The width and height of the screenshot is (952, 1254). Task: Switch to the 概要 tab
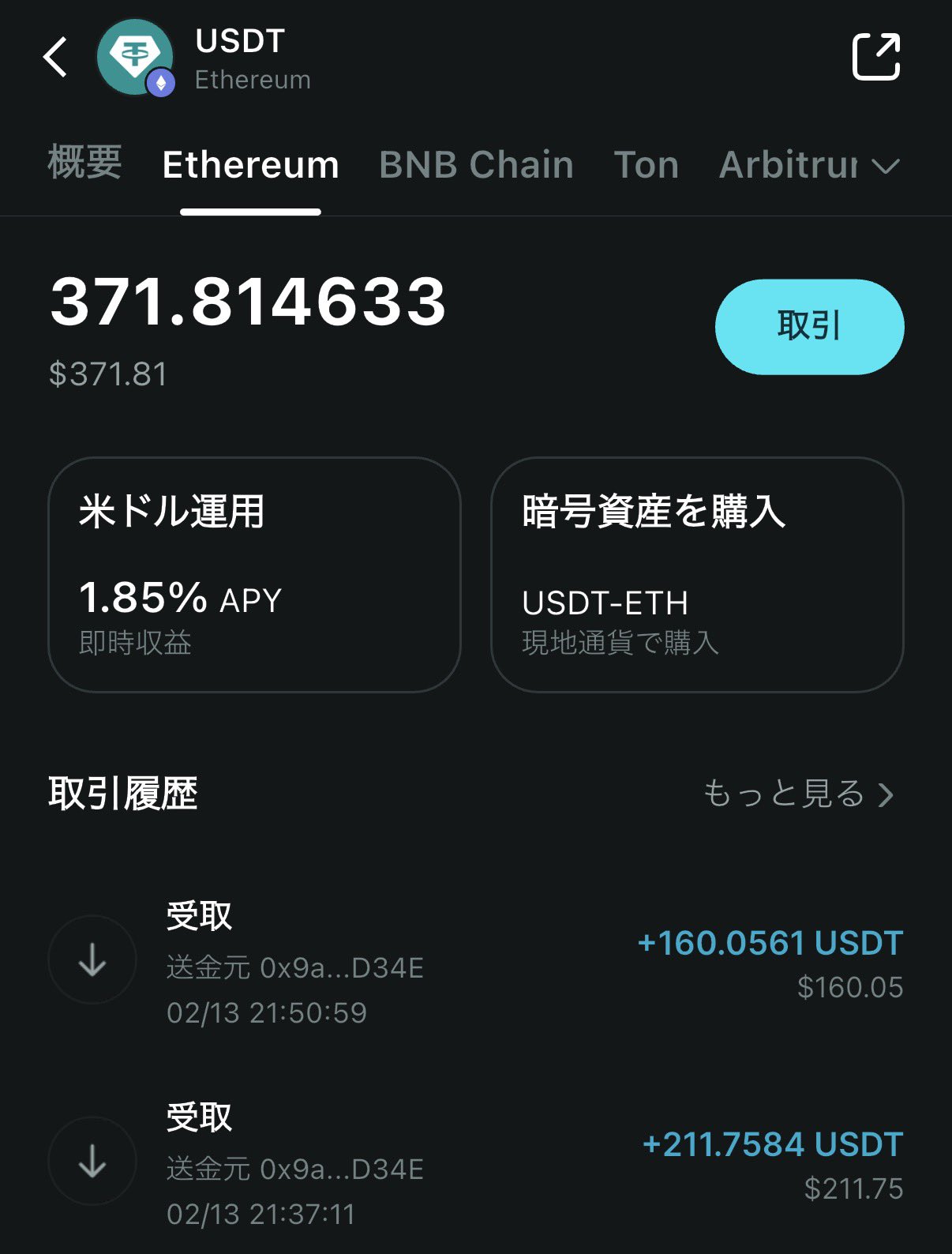click(x=84, y=164)
